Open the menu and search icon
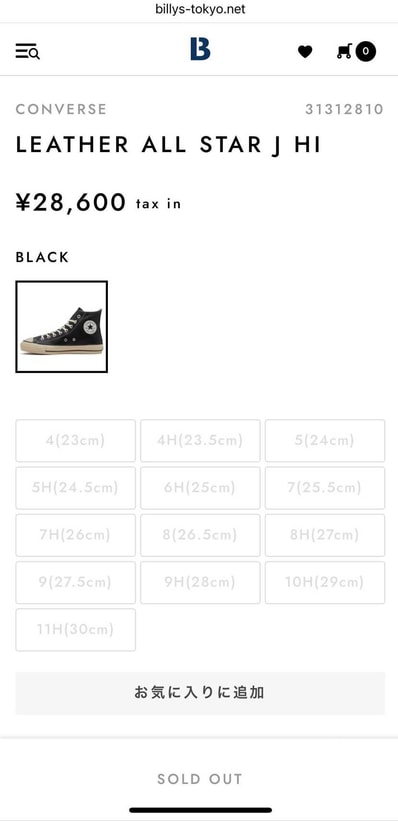Viewport: 398px width, 821px height. [28, 51]
